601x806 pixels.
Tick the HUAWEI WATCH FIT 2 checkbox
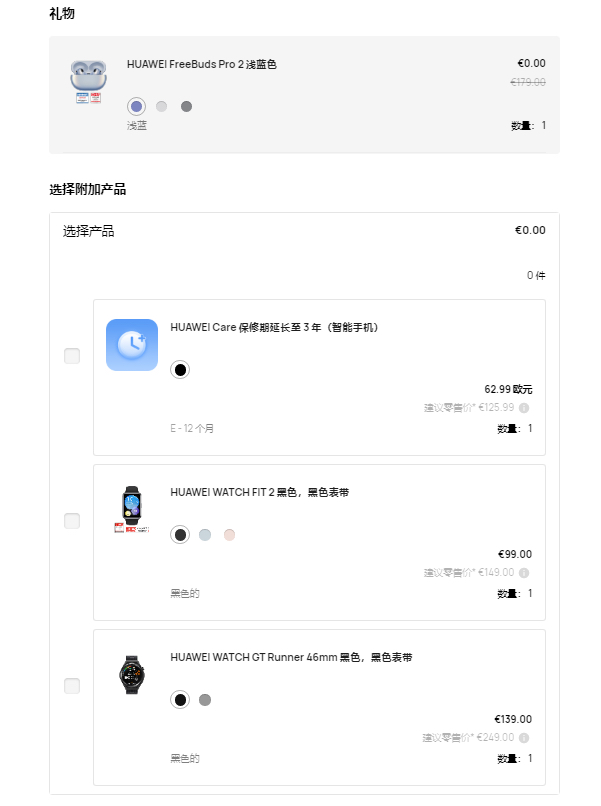click(x=72, y=521)
